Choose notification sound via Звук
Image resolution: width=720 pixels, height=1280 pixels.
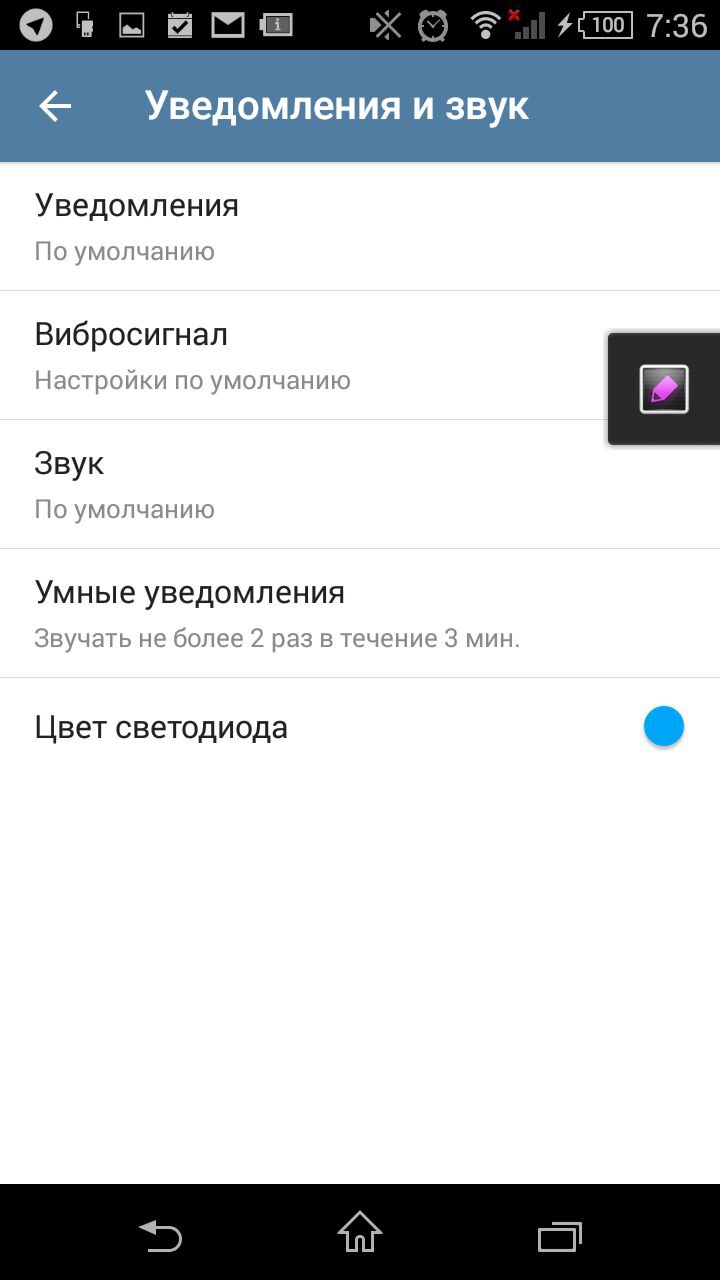pyautogui.click(x=300, y=485)
